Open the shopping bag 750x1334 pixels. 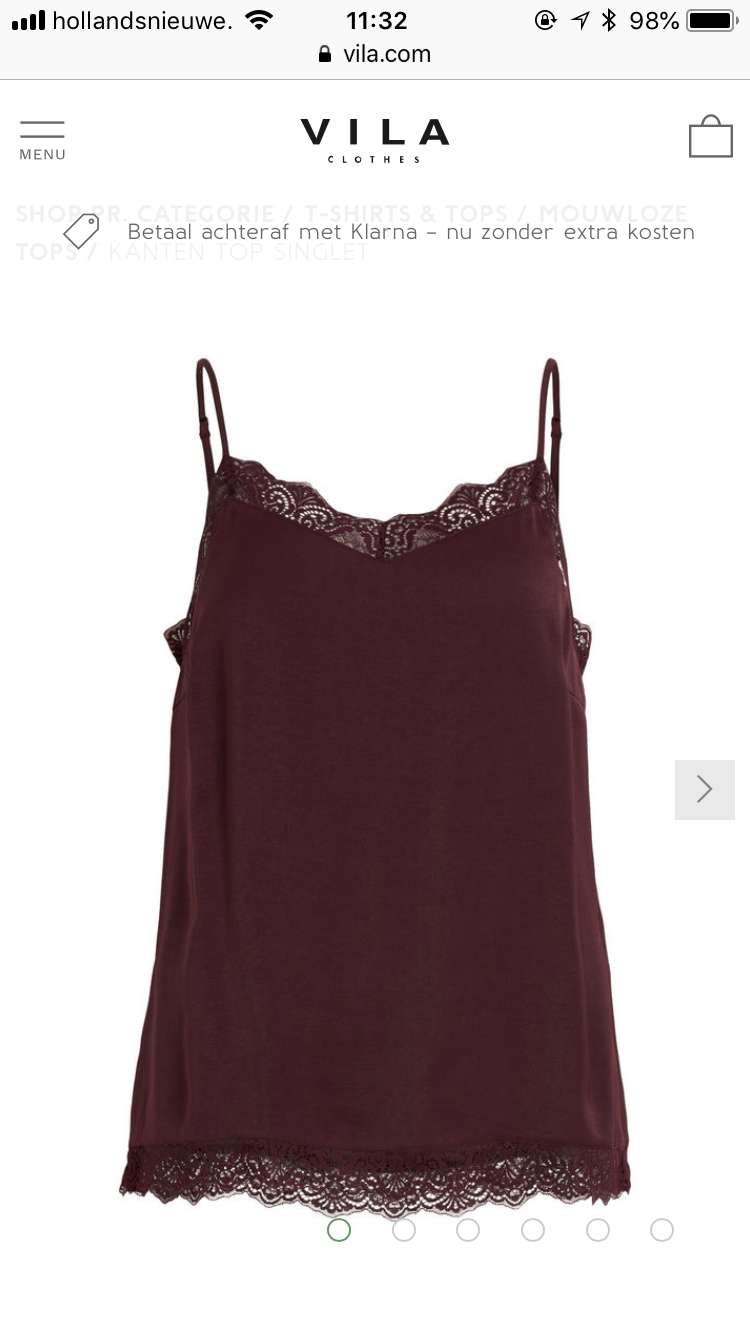pos(711,136)
